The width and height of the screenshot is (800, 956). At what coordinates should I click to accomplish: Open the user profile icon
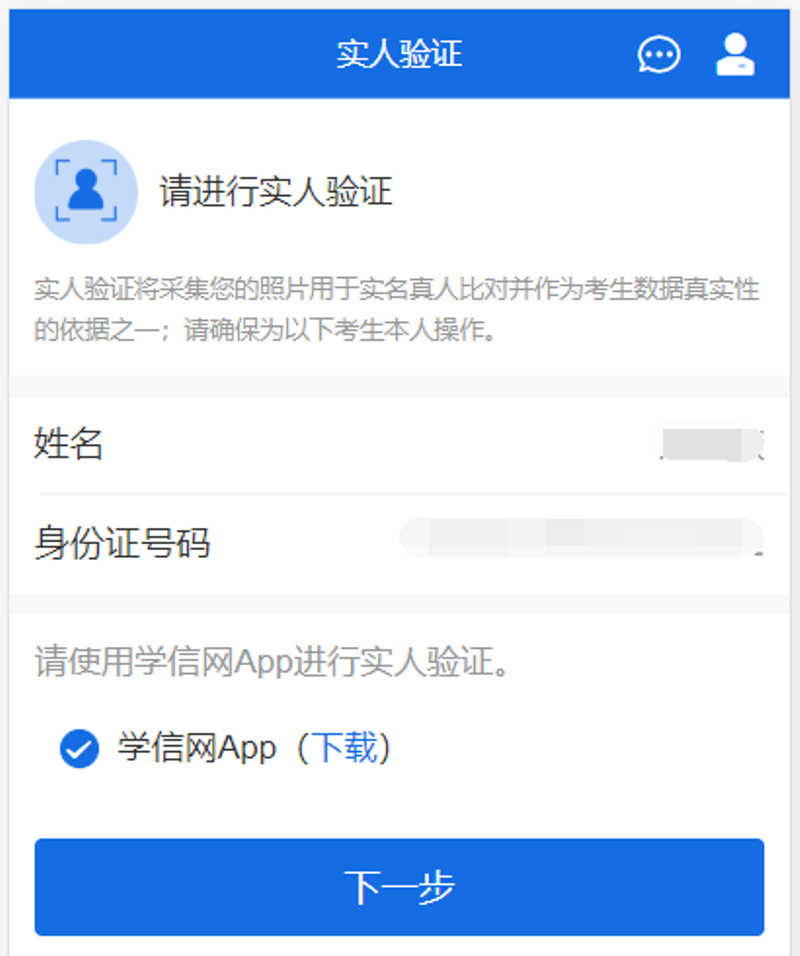(735, 54)
